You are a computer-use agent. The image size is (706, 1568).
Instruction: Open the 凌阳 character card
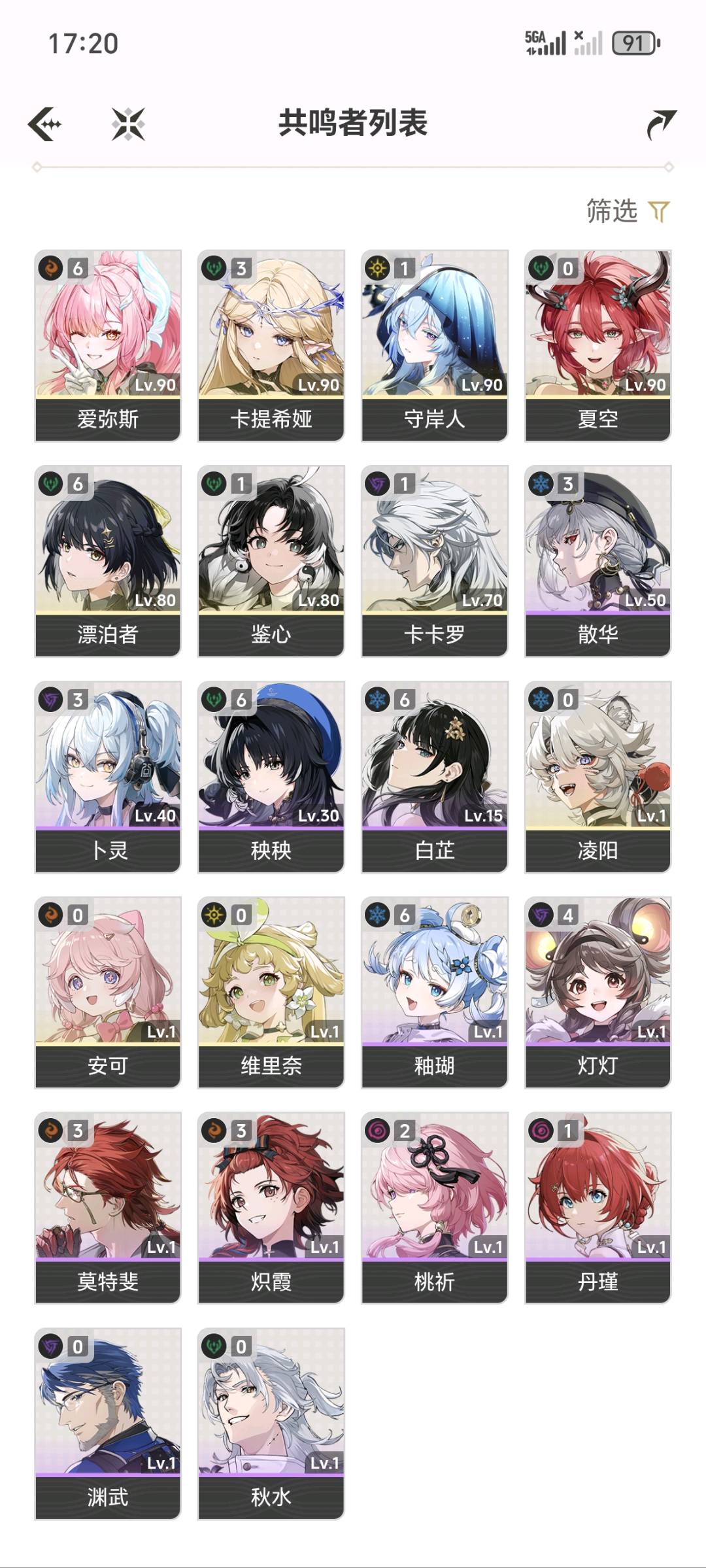598,776
